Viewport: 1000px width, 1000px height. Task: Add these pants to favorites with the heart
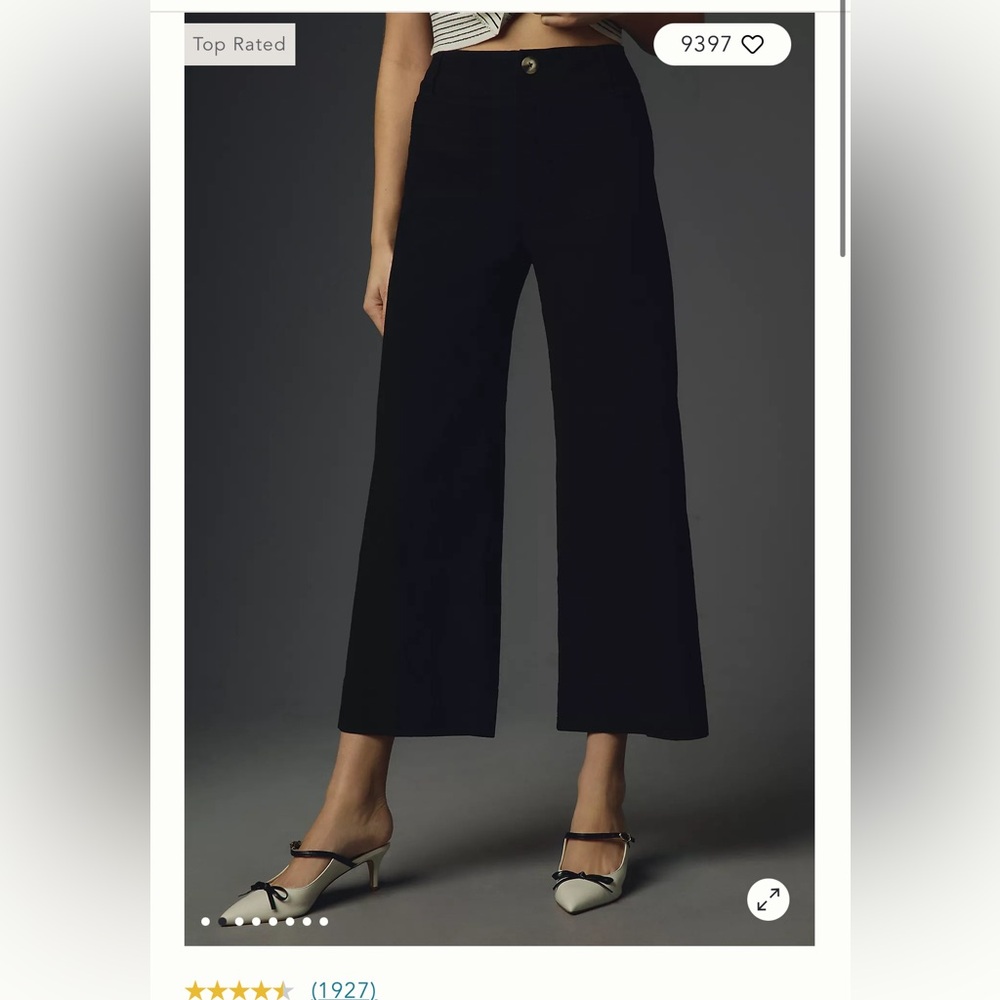coord(752,44)
